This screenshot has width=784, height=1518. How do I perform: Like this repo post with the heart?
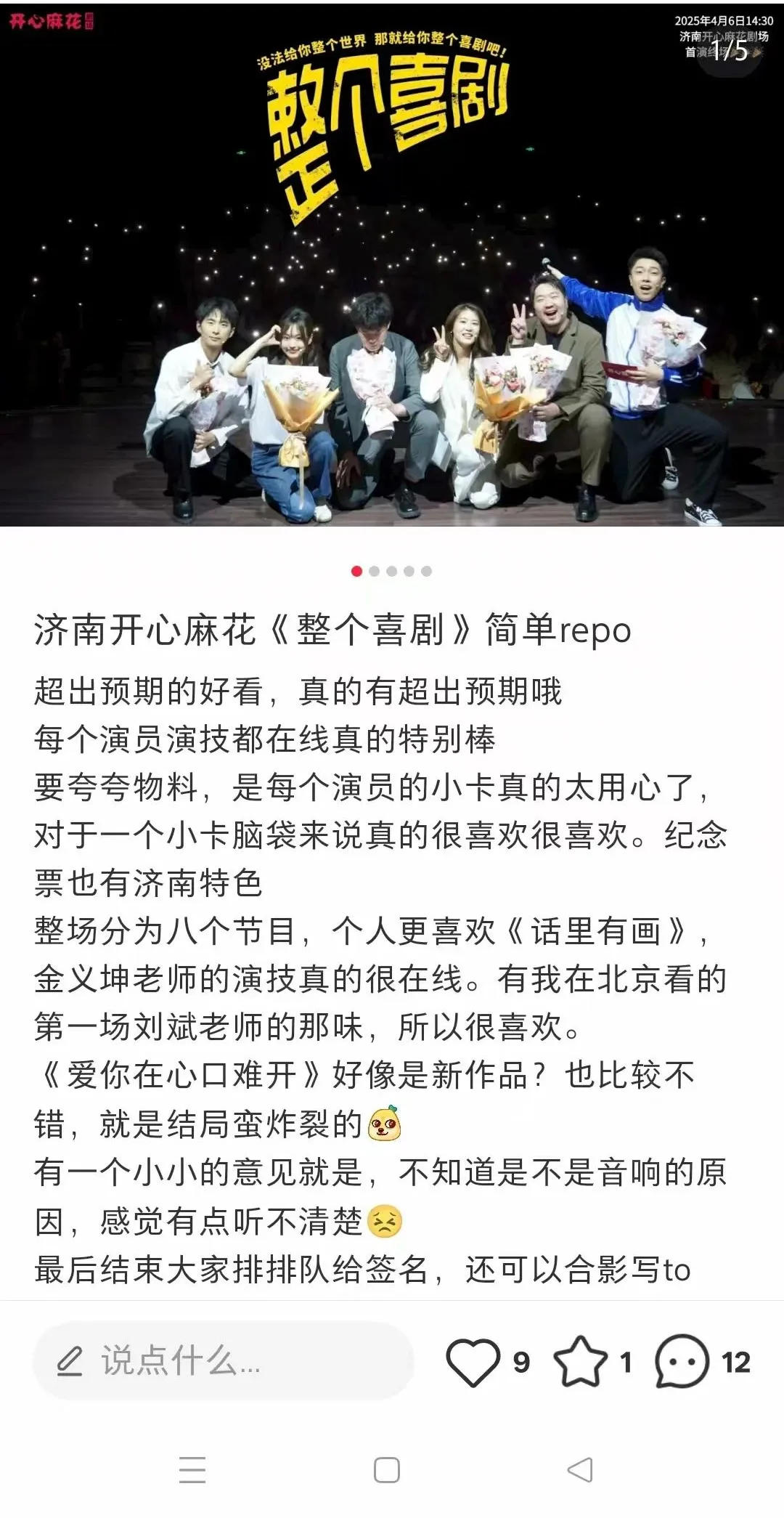473,1362
